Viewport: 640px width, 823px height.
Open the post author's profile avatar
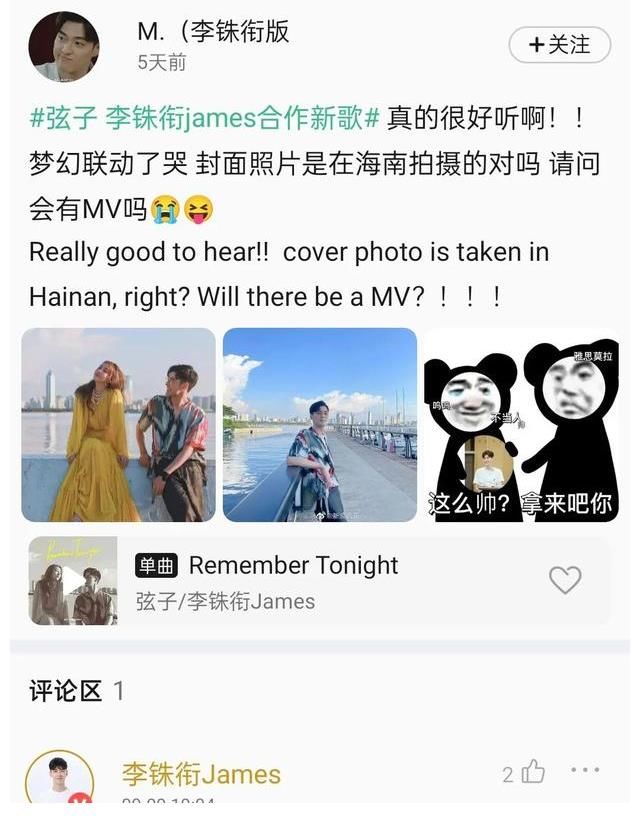pyautogui.click(x=63, y=47)
